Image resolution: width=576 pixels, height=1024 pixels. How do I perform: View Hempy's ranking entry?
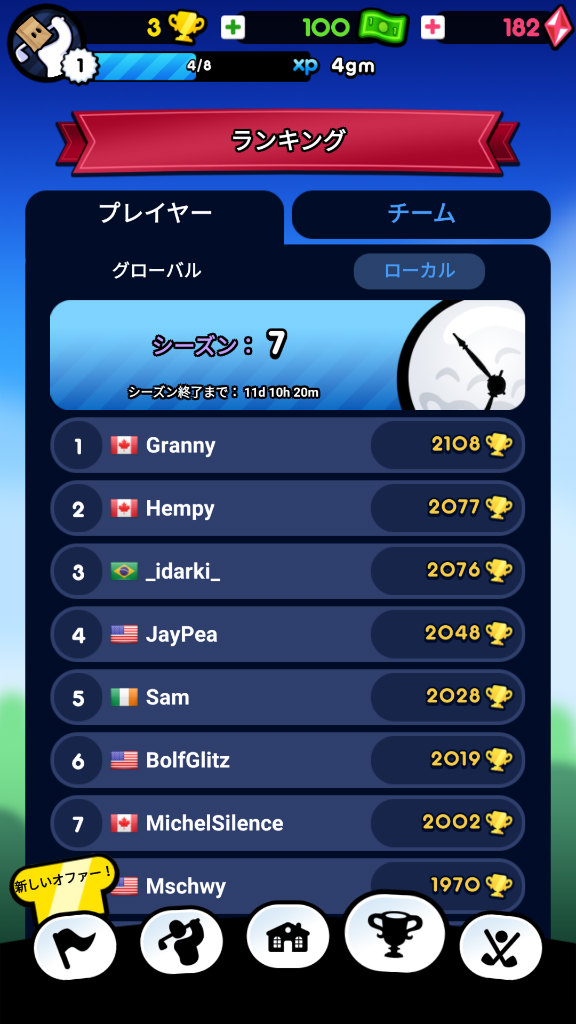click(287, 509)
